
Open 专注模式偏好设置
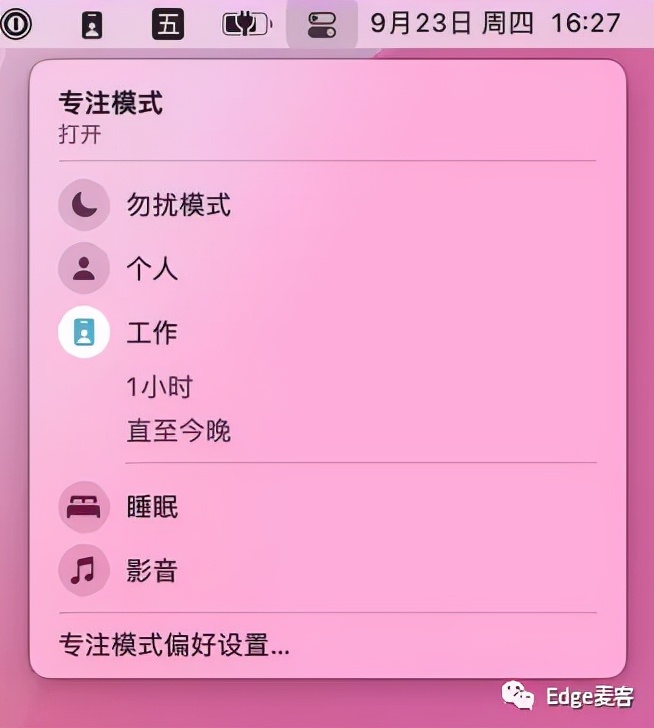click(174, 646)
